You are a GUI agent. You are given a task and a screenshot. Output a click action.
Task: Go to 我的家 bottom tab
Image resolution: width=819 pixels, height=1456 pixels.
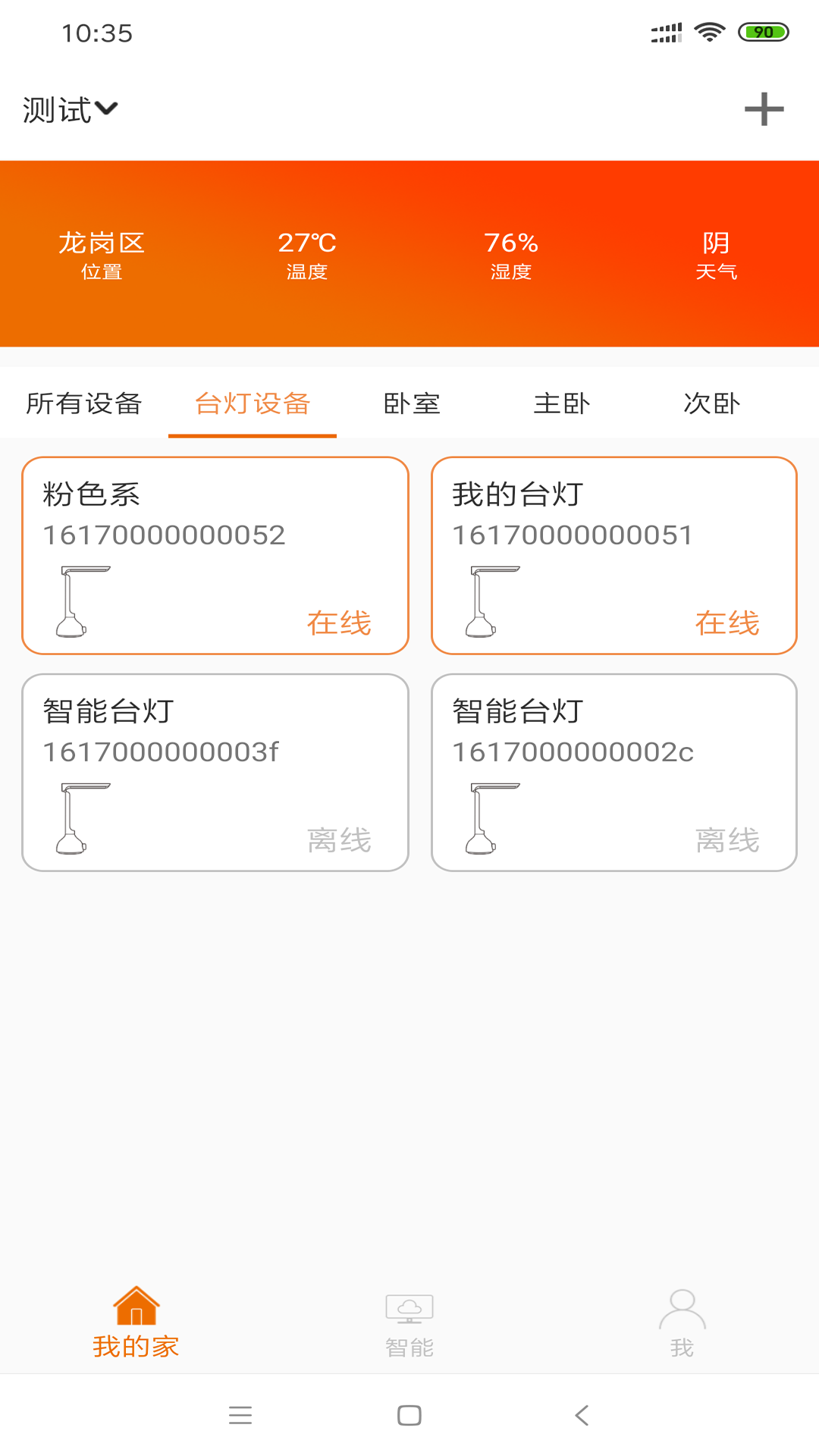(x=136, y=1323)
